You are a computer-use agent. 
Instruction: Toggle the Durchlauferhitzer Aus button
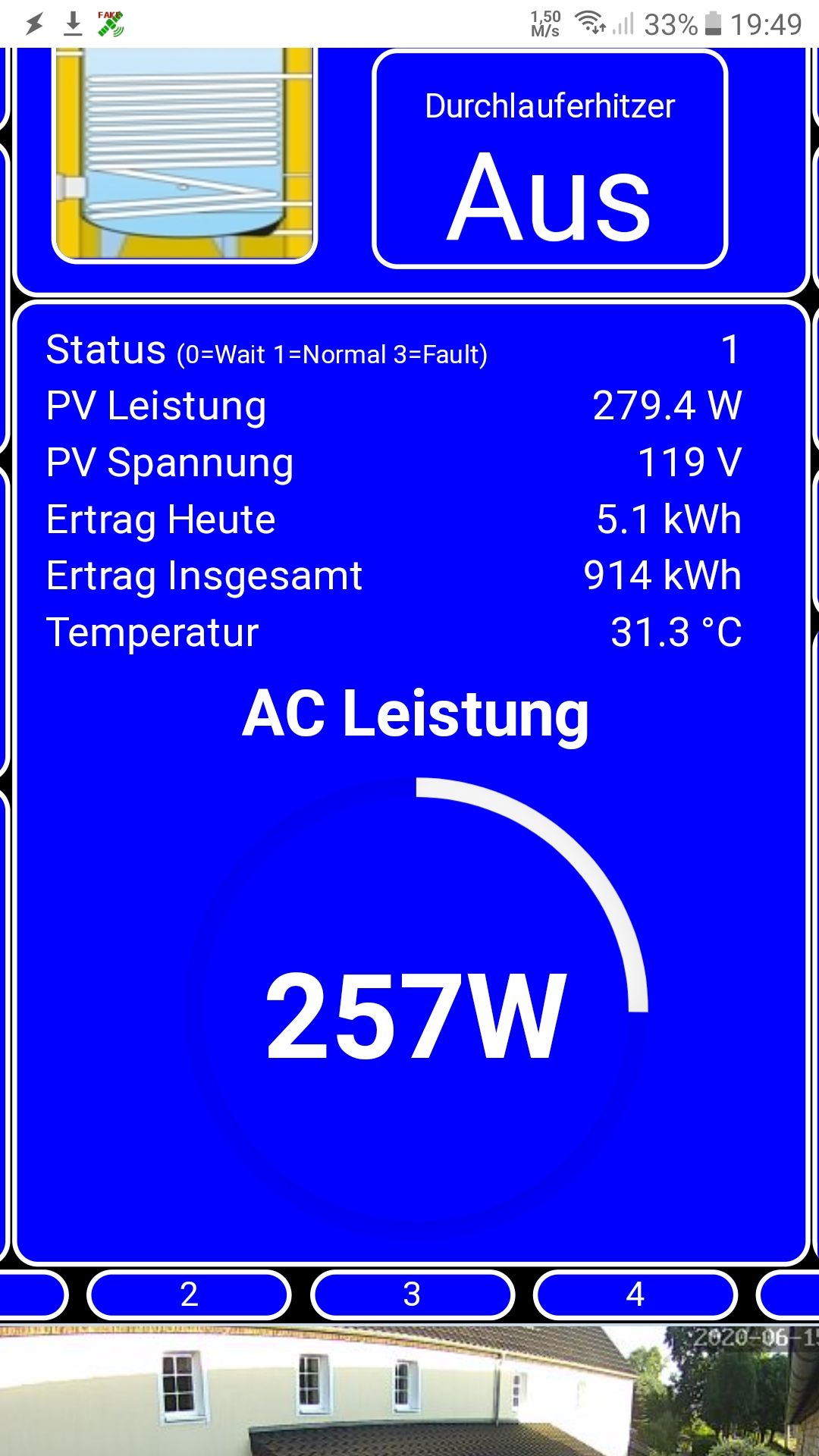550,159
